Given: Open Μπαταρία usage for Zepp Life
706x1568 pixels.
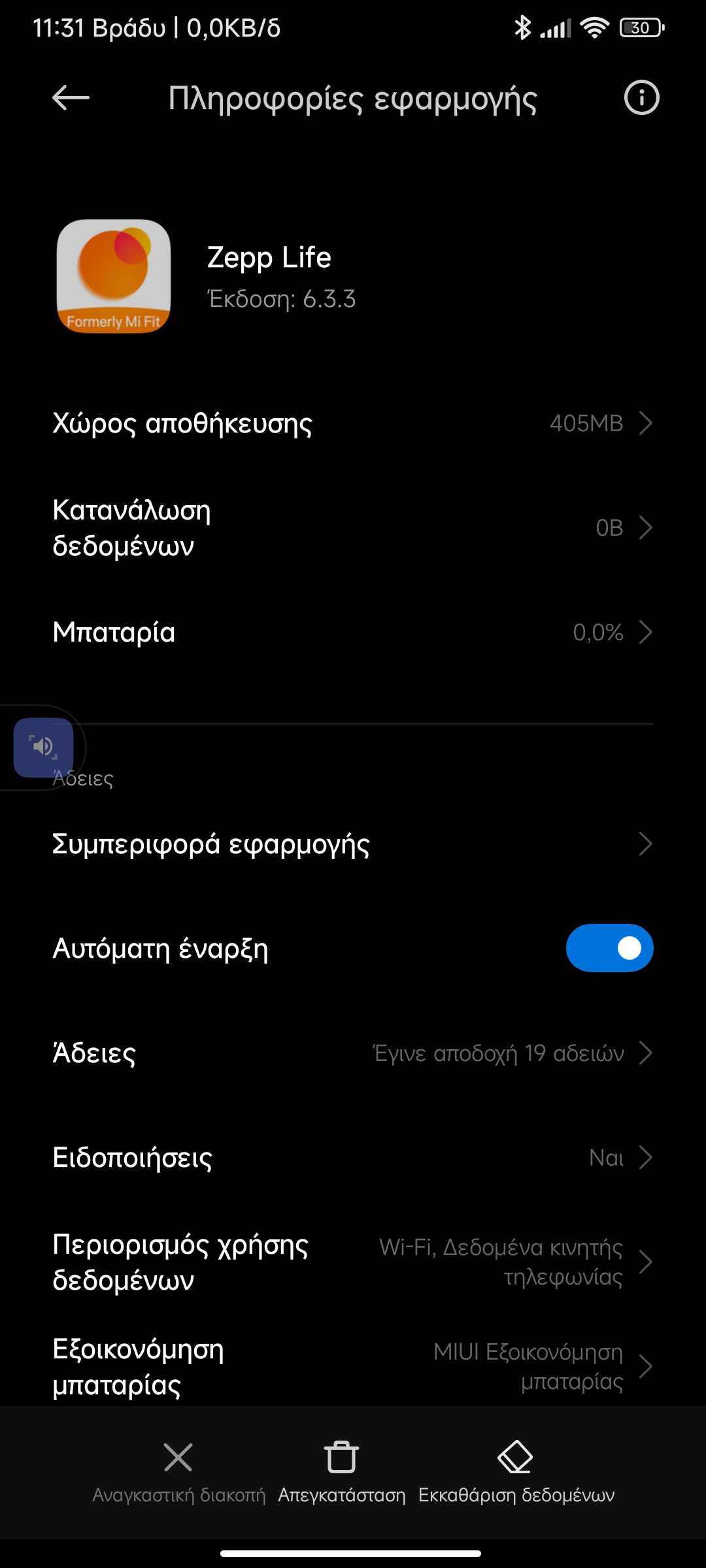Looking at the screenshot, I should 353,632.
